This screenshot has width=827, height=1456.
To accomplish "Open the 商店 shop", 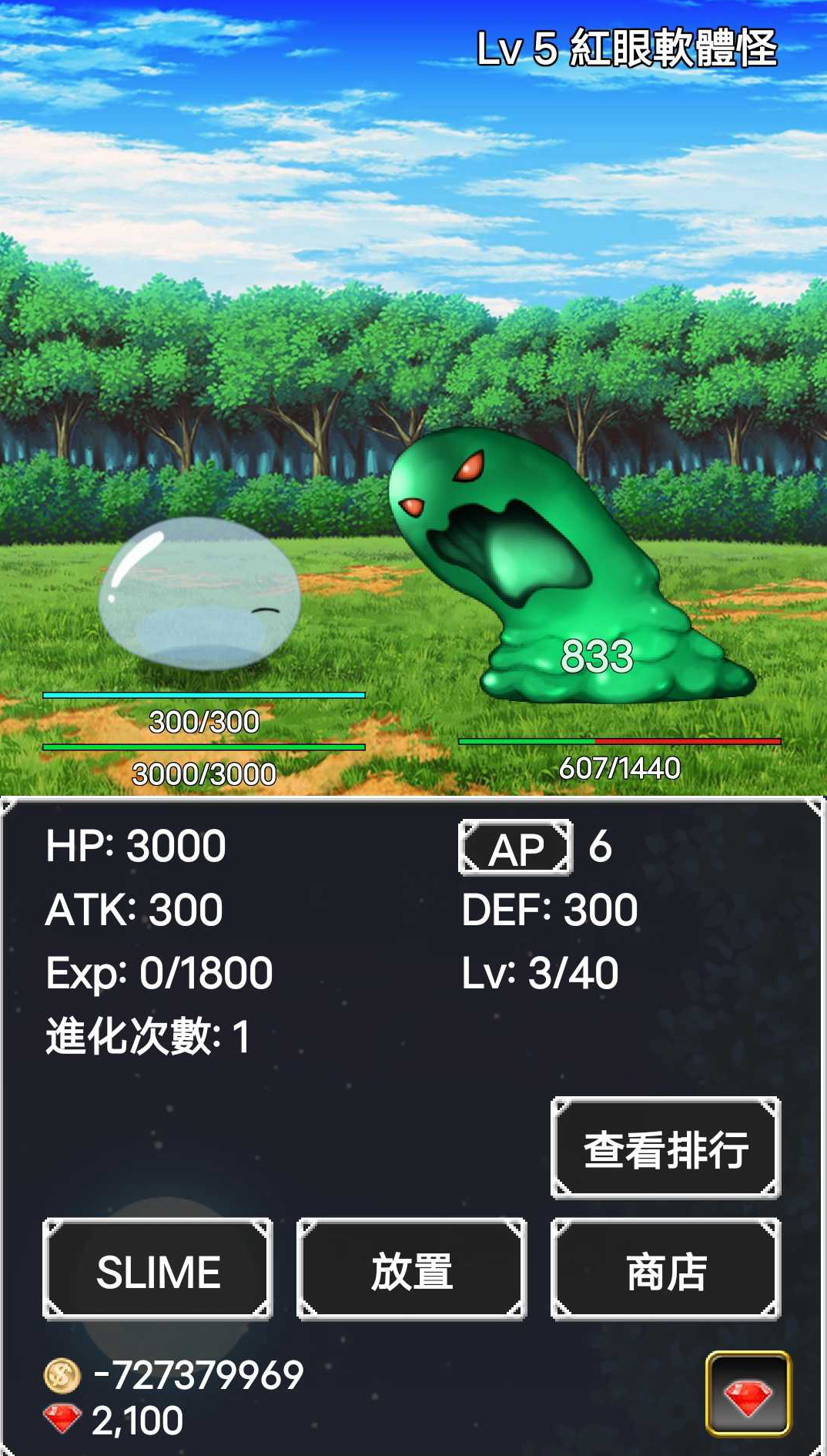I will 666,1270.
